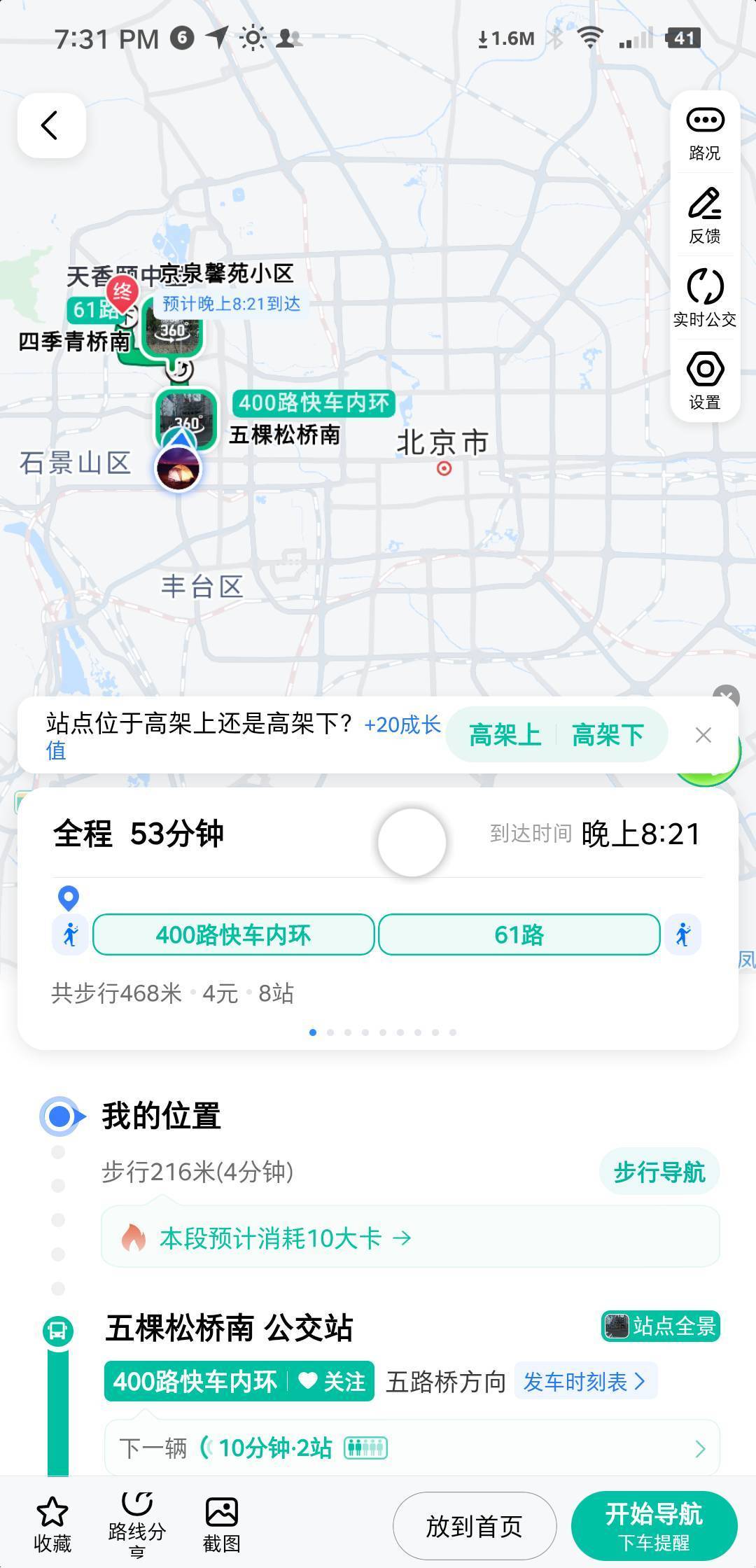
Task: Answer 高架下 for station position
Action: 608,735
